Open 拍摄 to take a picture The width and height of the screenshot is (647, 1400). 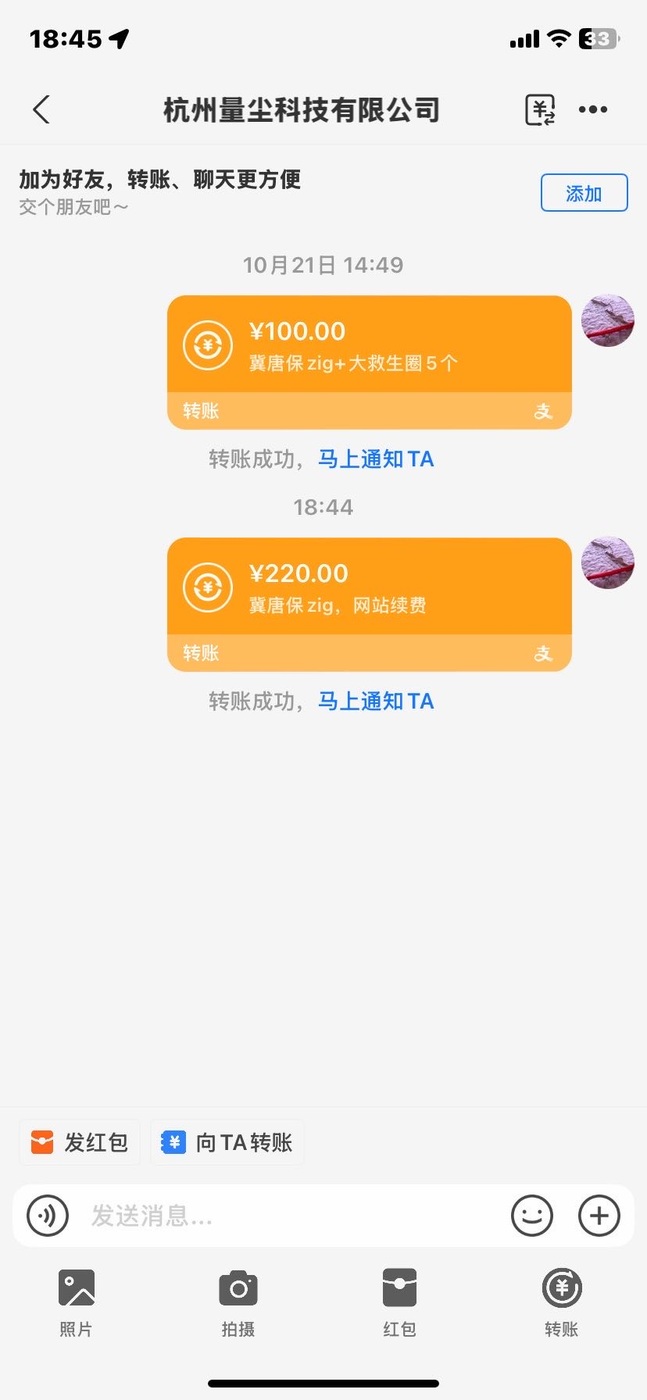tap(238, 1301)
